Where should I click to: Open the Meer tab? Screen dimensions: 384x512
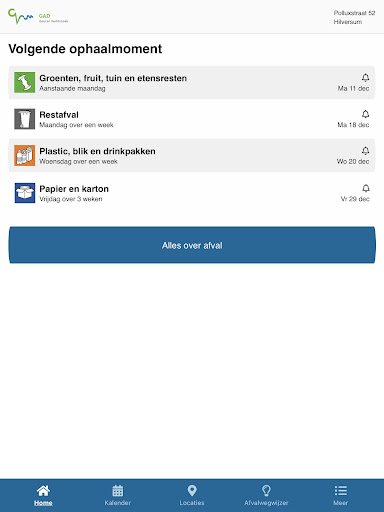point(340,495)
